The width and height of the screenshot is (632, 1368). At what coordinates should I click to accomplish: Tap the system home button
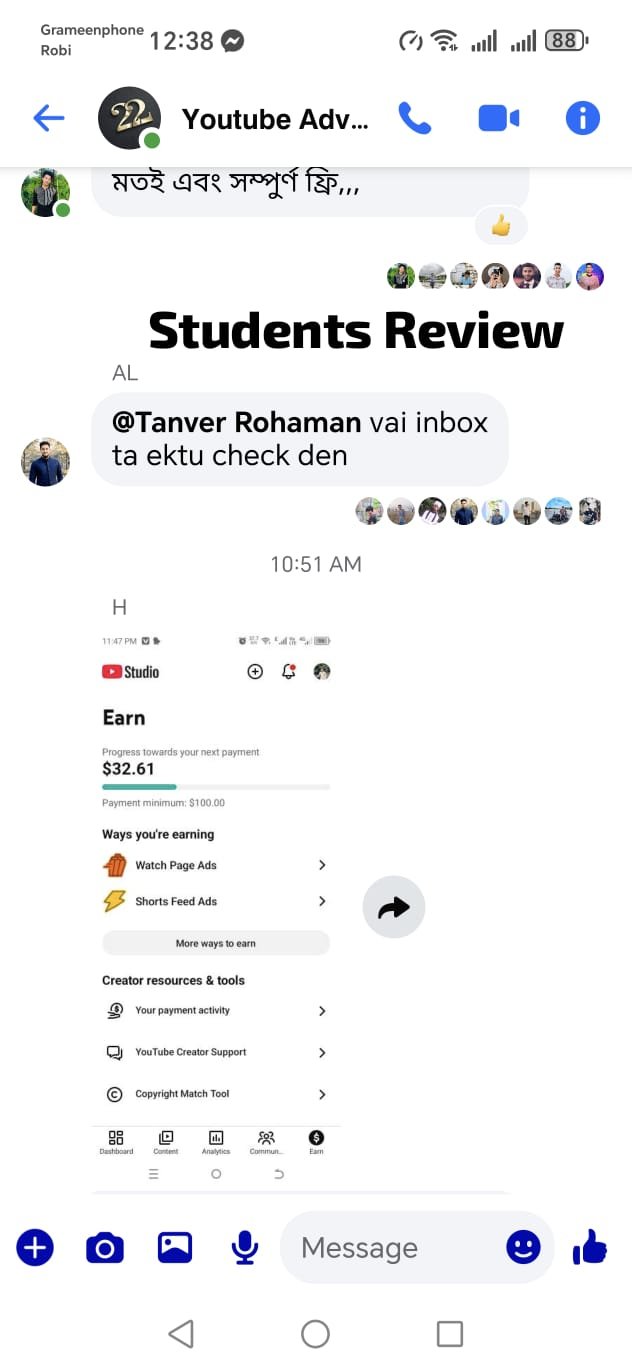click(x=315, y=1333)
